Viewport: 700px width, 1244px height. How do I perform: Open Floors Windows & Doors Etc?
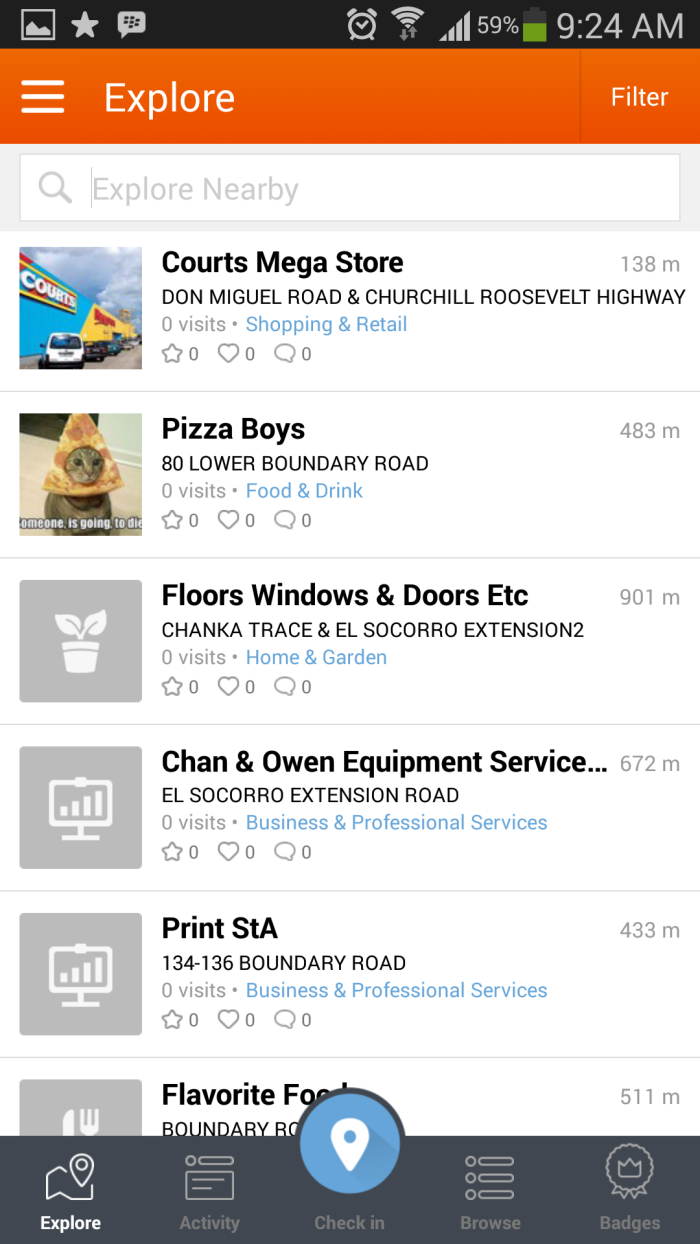click(x=344, y=596)
